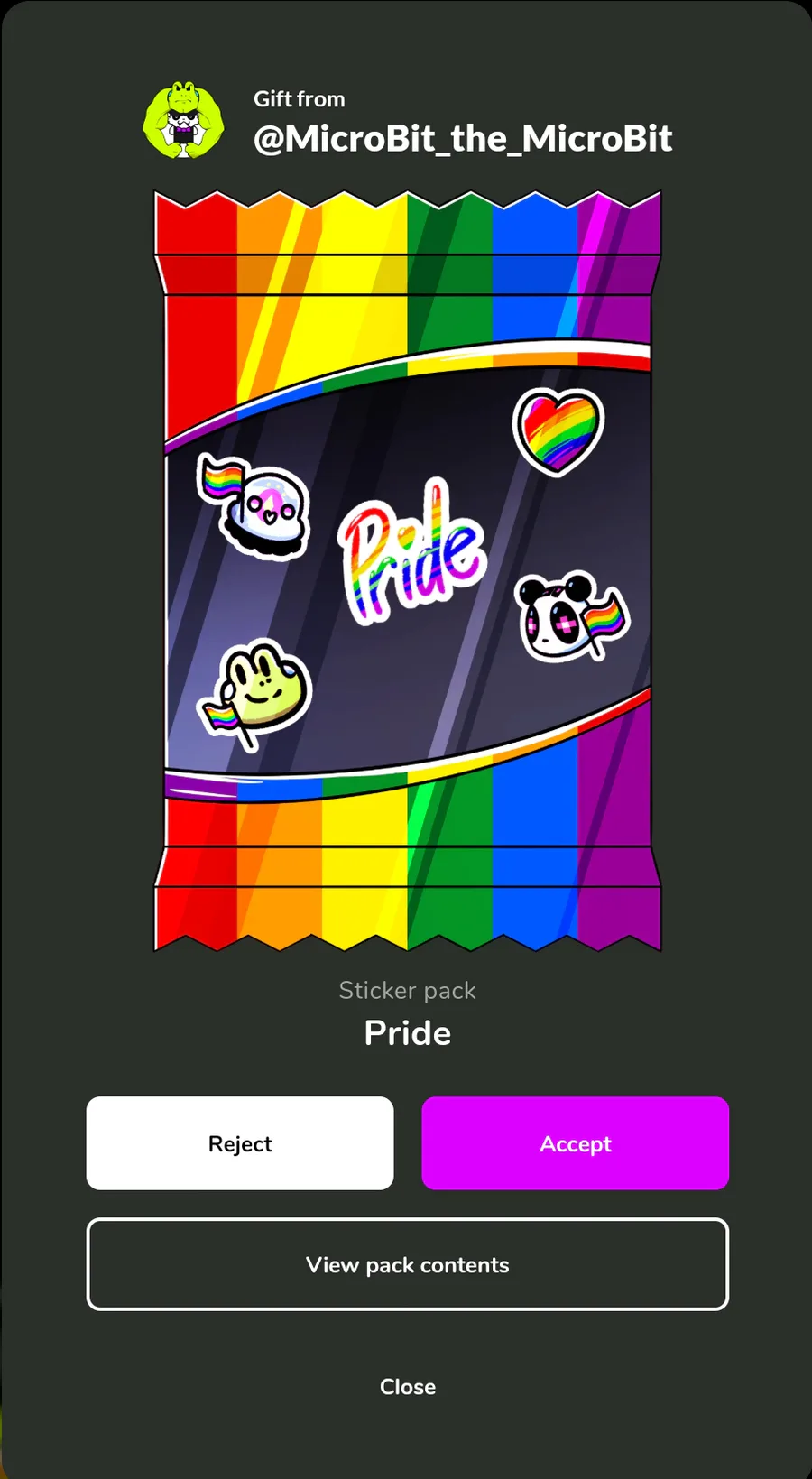Reject the Pride sticker pack gift
The width and height of the screenshot is (812, 1479).
point(240,1143)
